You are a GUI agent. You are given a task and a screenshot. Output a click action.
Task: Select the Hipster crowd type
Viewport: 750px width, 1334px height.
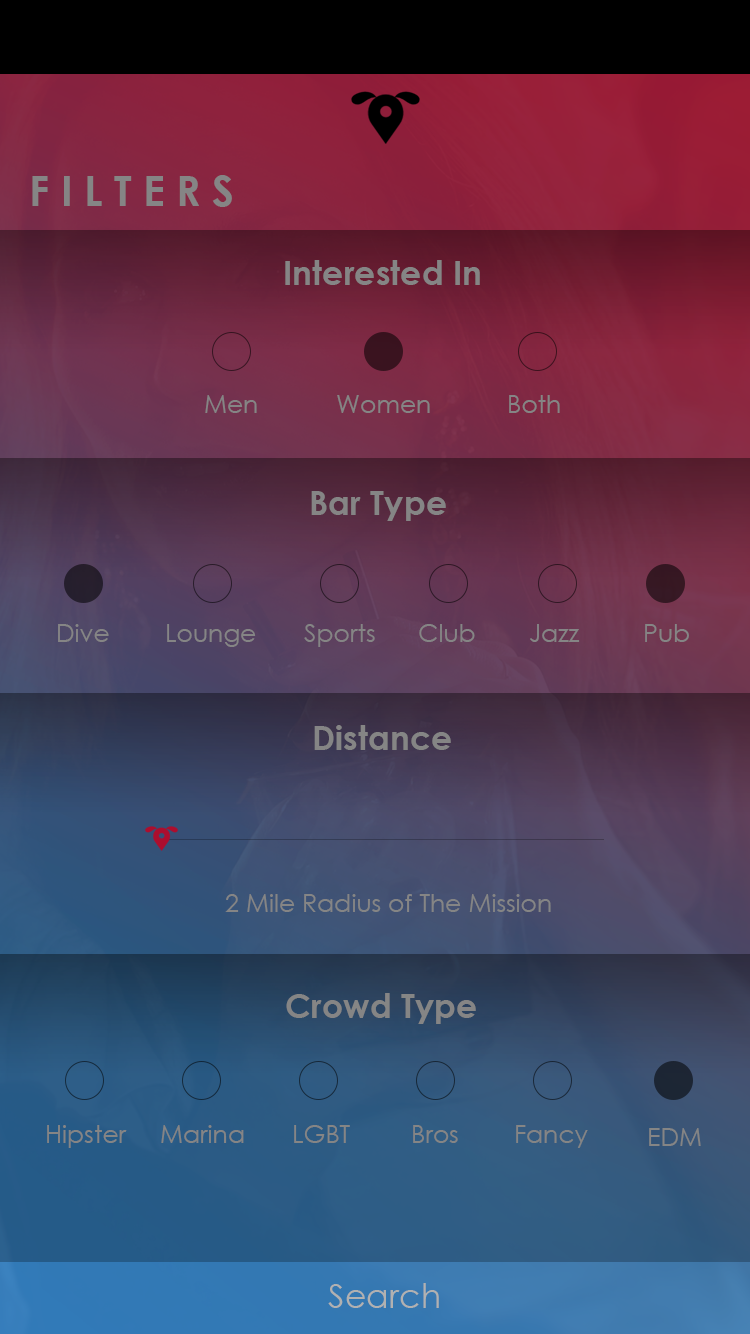(x=84, y=1081)
